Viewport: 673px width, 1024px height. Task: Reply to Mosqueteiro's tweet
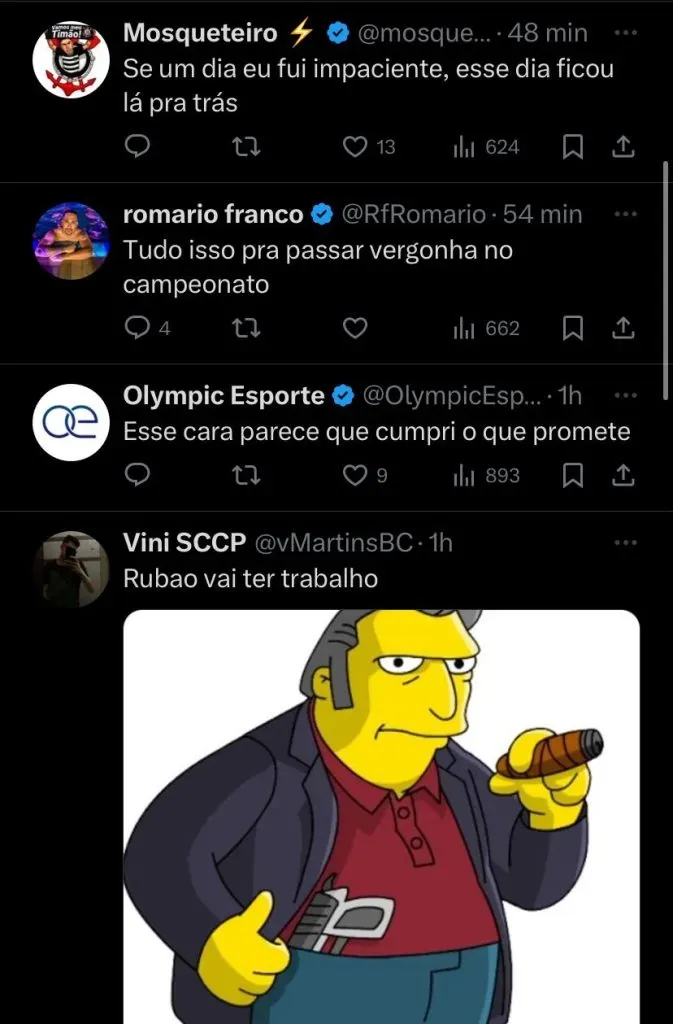[138, 147]
